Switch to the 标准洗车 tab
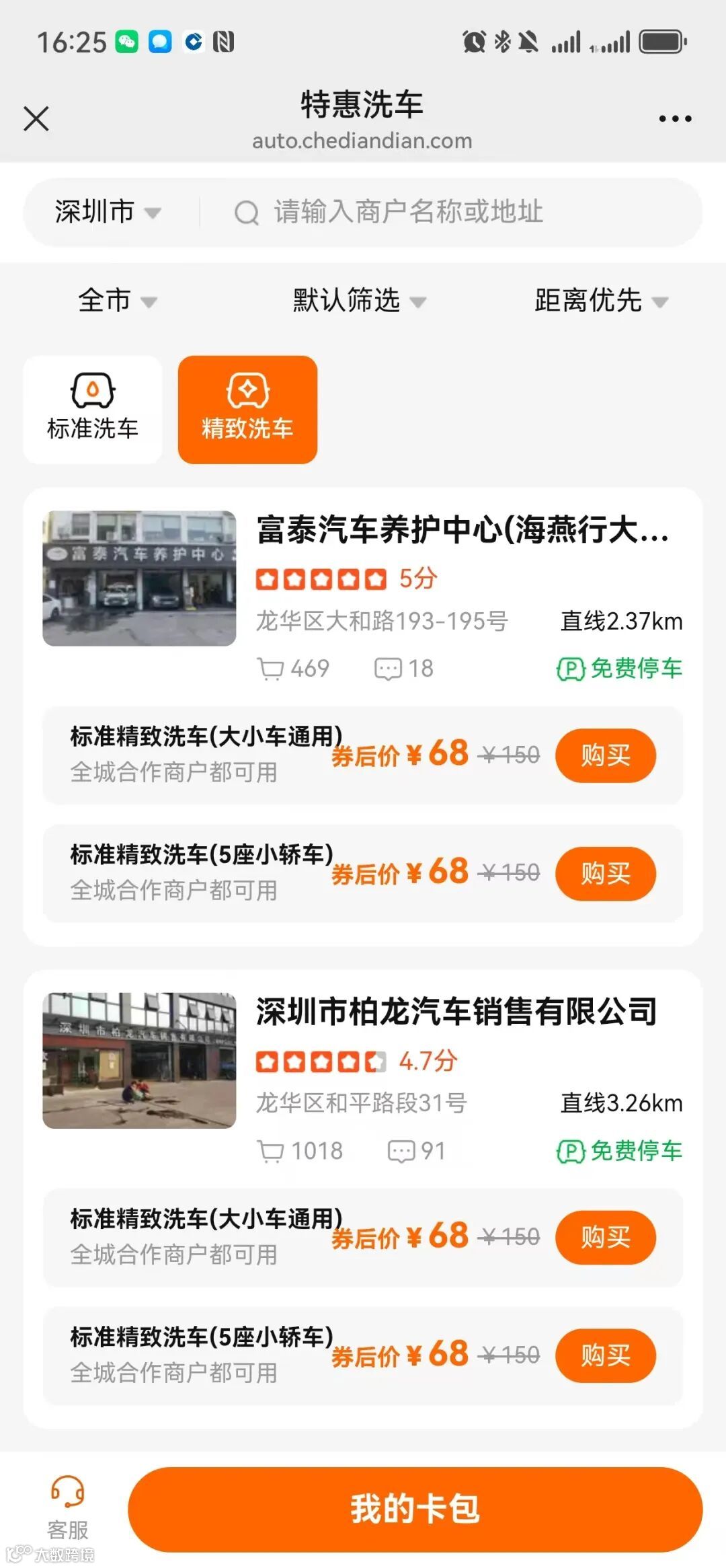 93,410
